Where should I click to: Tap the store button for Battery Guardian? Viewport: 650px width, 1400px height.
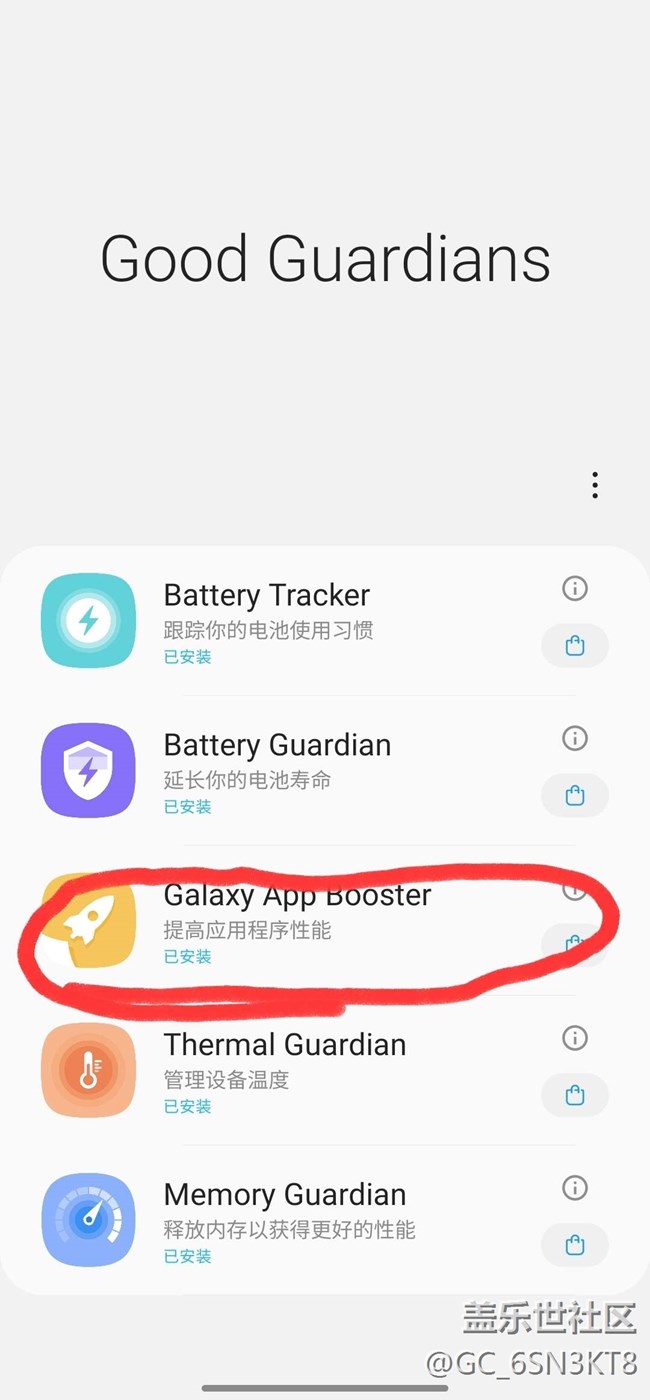click(x=575, y=796)
